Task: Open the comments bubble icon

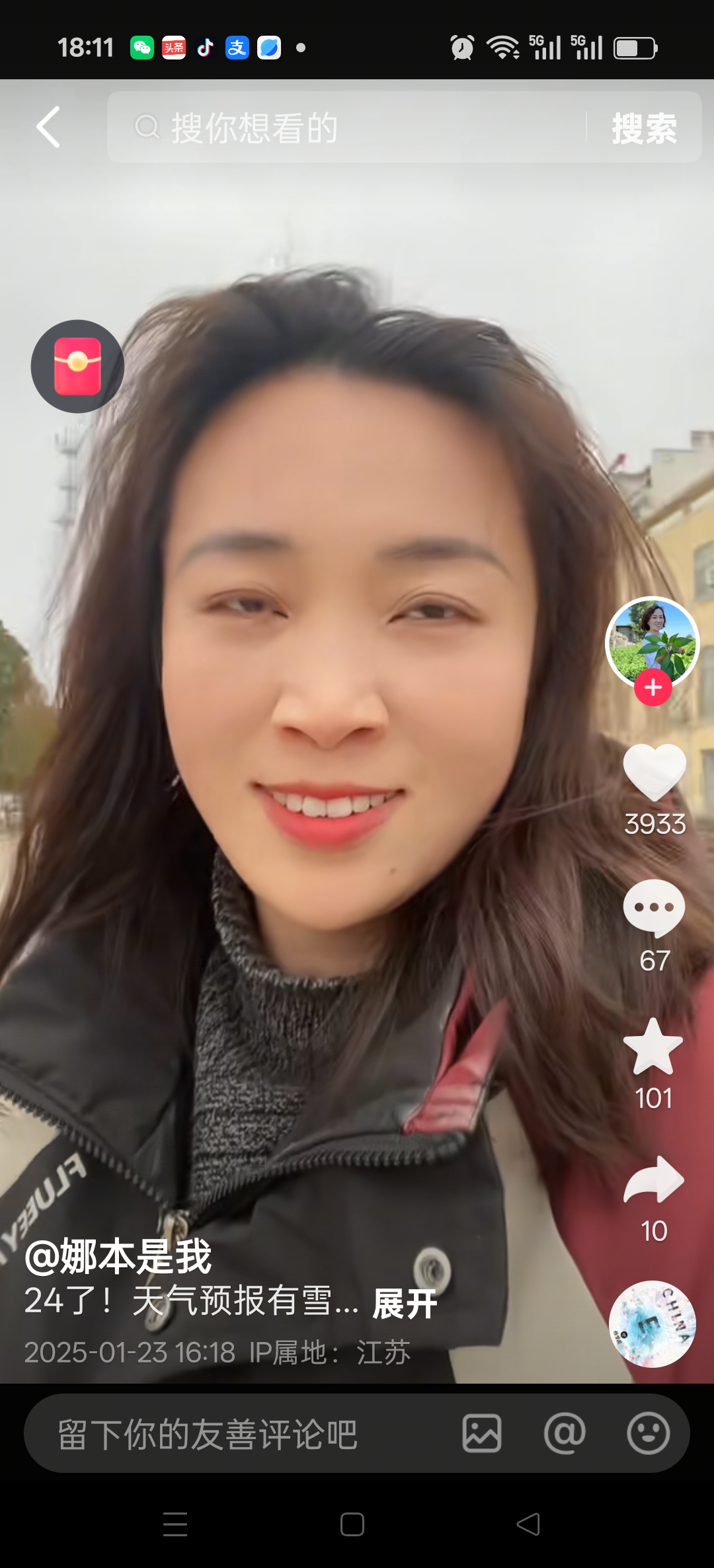Action: tap(654, 909)
